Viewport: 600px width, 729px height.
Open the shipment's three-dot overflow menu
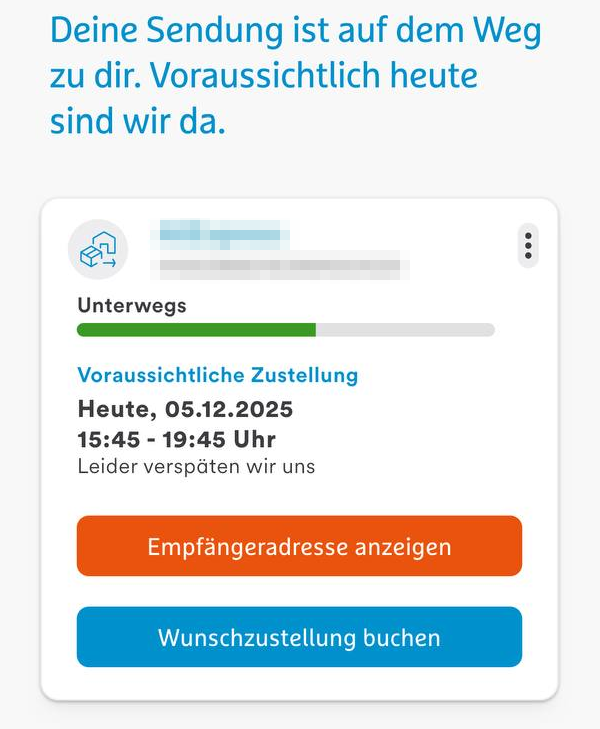(x=528, y=245)
